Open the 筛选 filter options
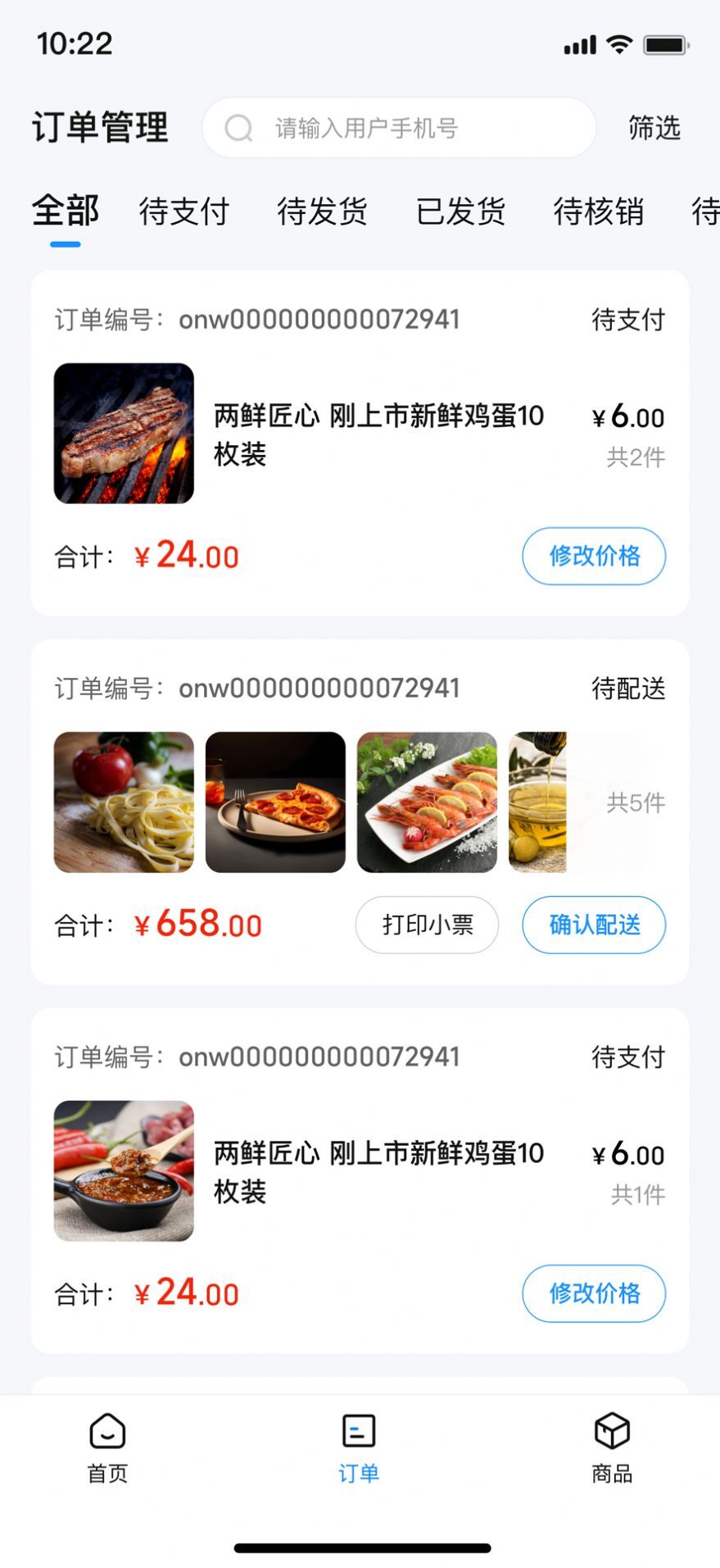Image resolution: width=720 pixels, height=1568 pixels. point(654,127)
